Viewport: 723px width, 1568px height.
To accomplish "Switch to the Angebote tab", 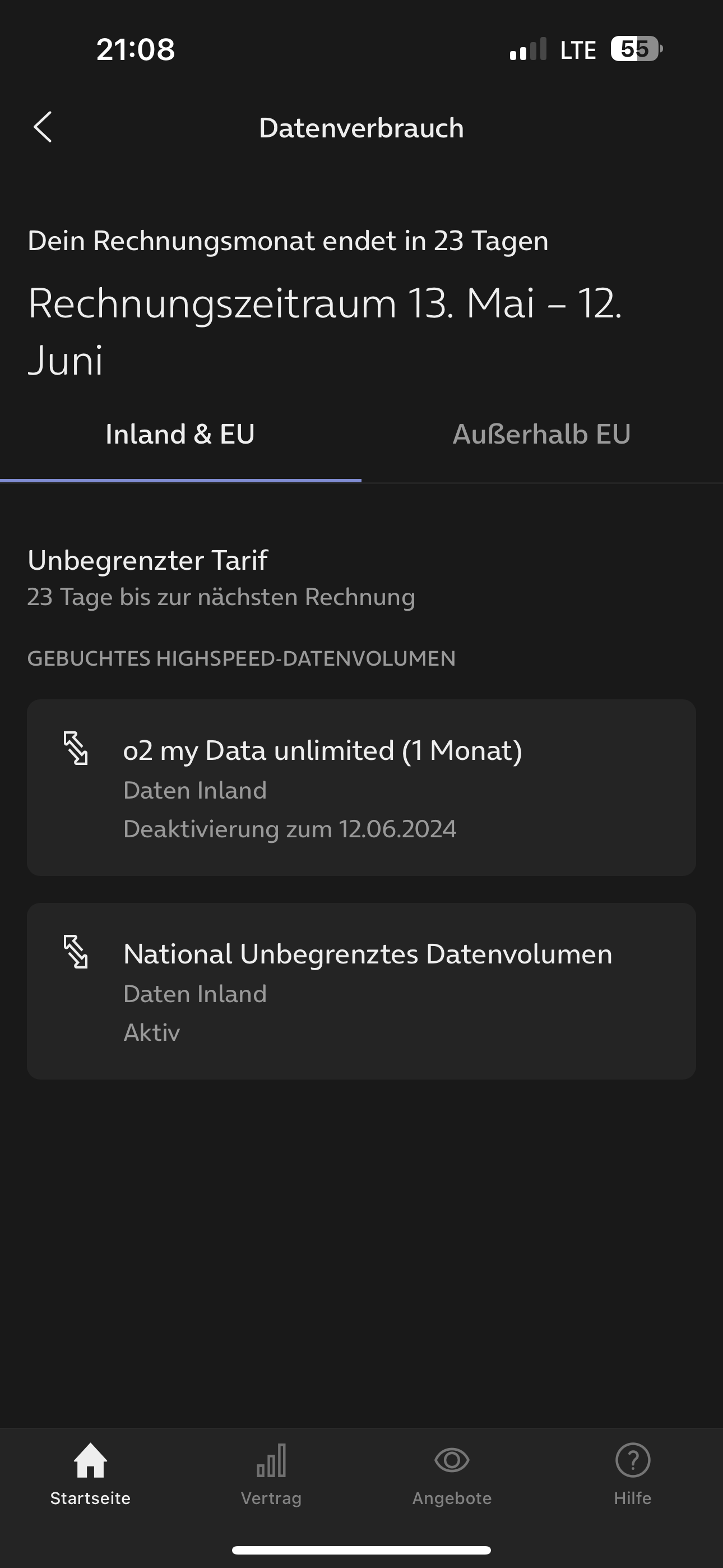I will pyautogui.click(x=452, y=1474).
